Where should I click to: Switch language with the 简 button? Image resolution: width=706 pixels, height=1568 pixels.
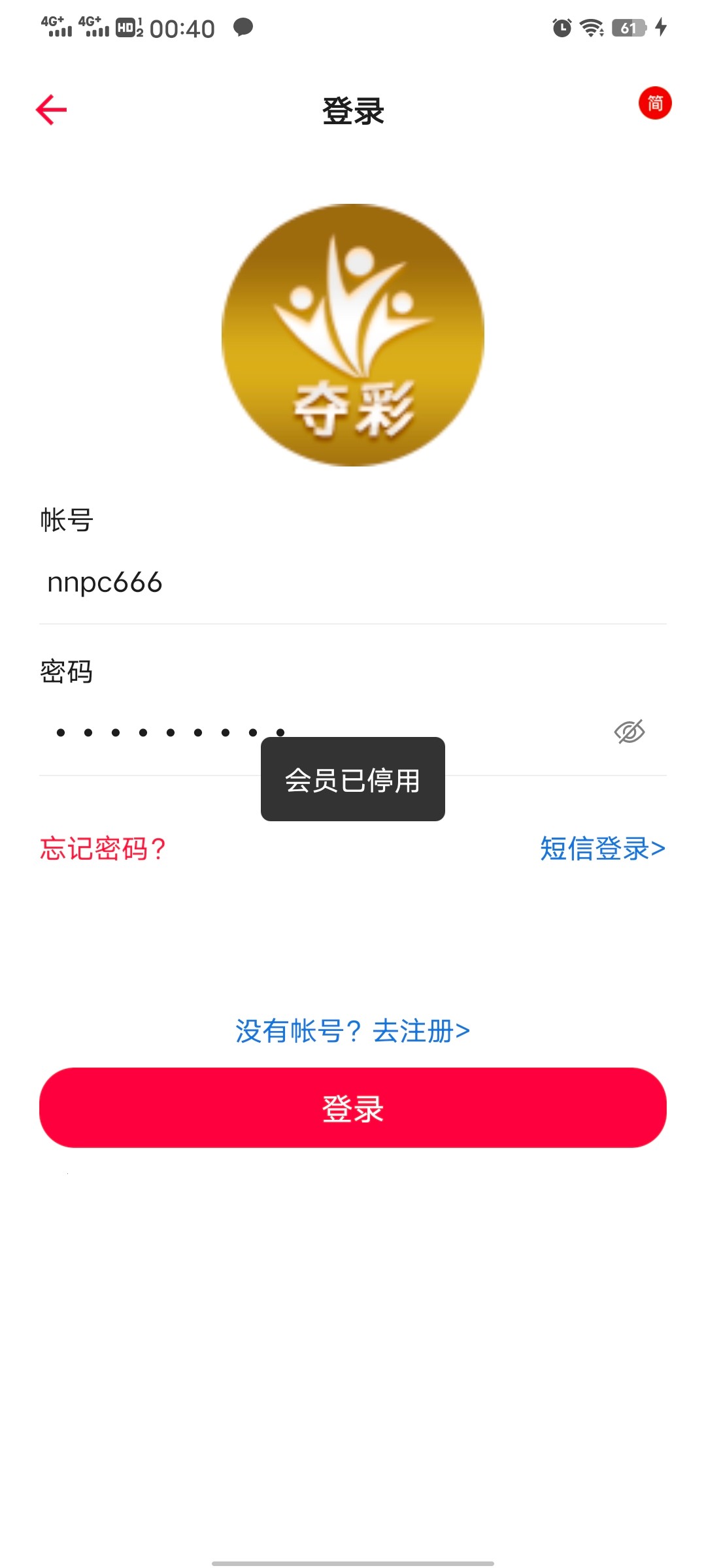point(655,103)
